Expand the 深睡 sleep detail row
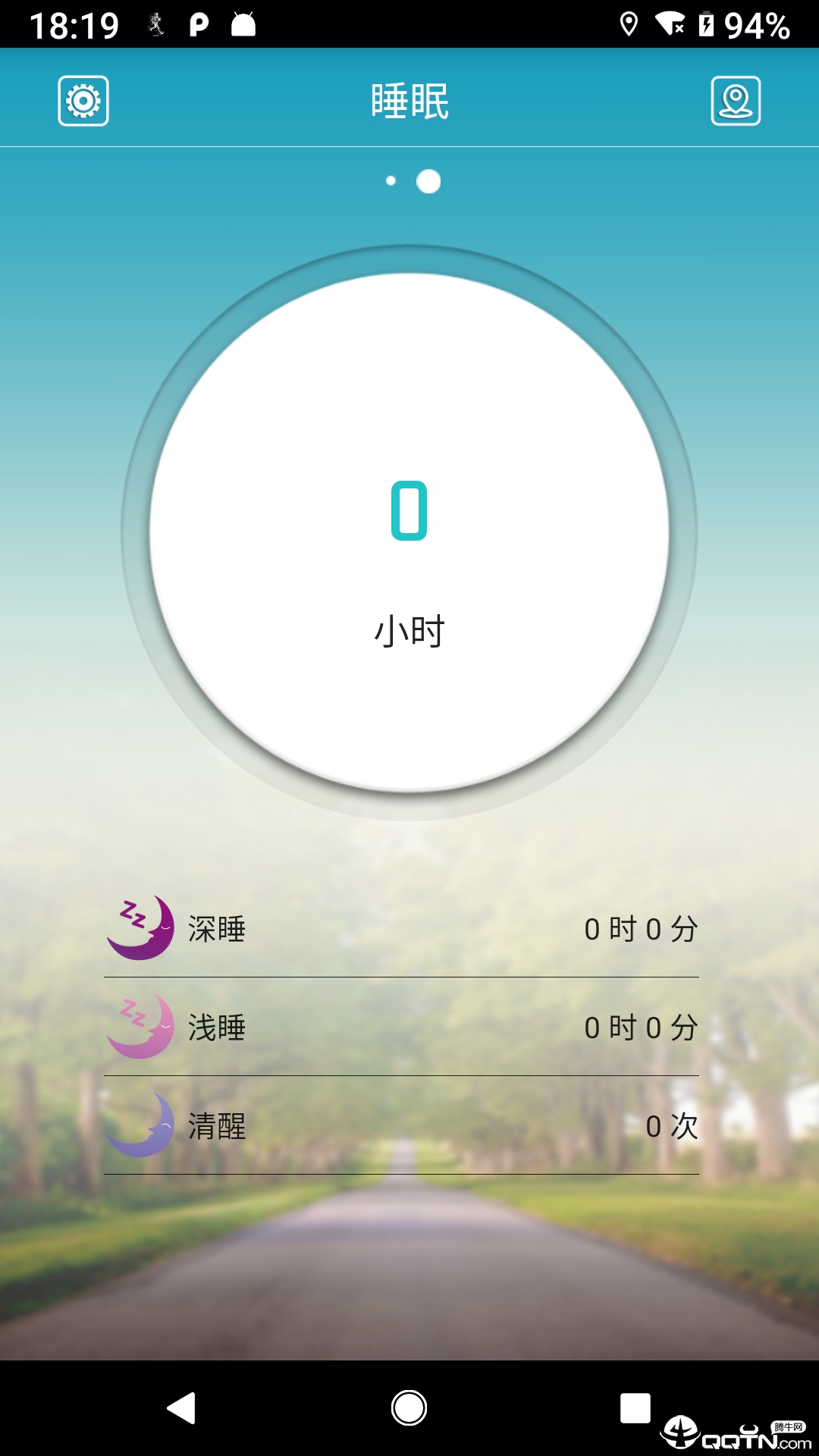Image resolution: width=819 pixels, height=1456 pixels. click(x=409, y=929)
